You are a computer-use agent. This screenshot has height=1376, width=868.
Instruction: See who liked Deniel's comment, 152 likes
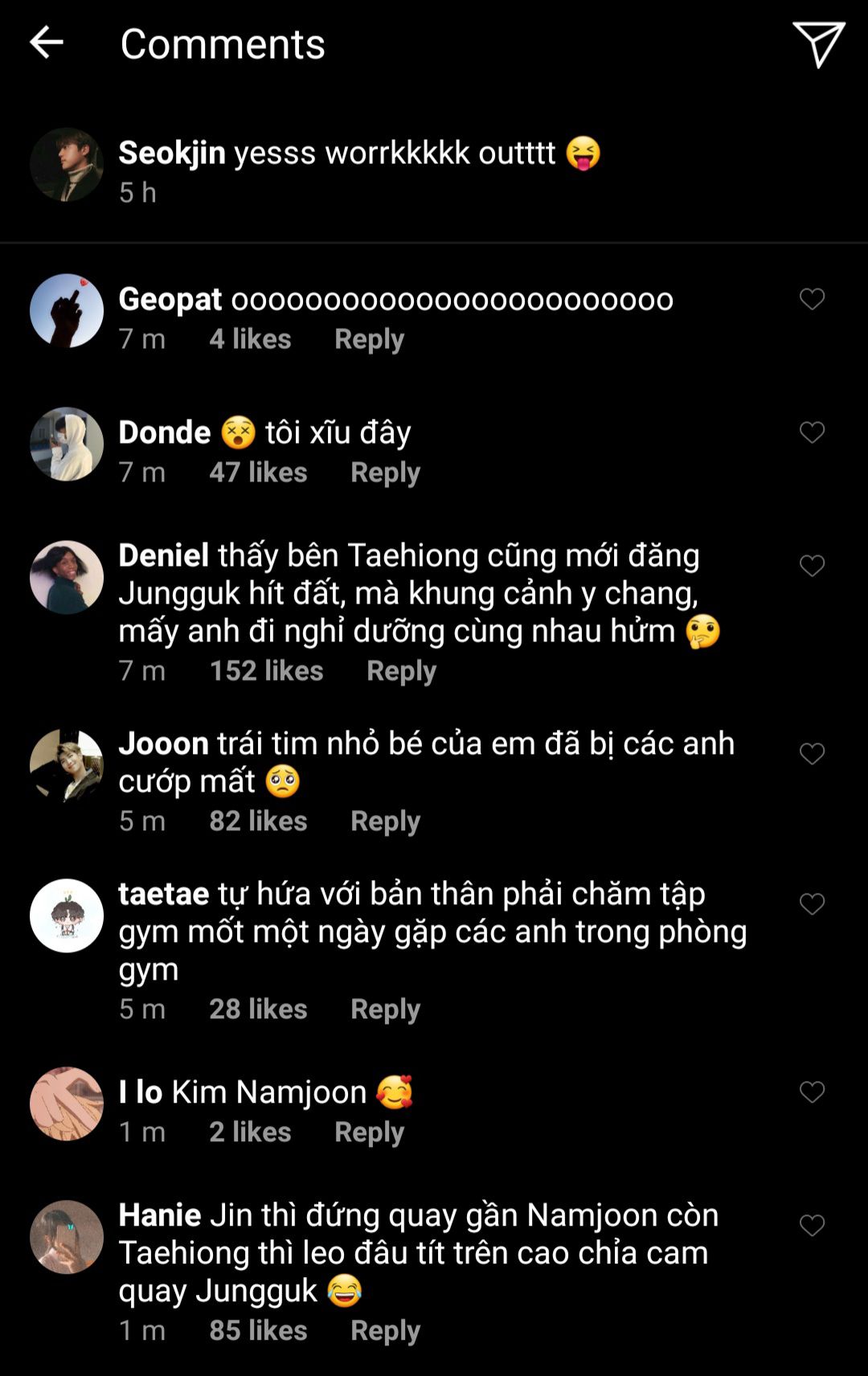click(266, 671)
